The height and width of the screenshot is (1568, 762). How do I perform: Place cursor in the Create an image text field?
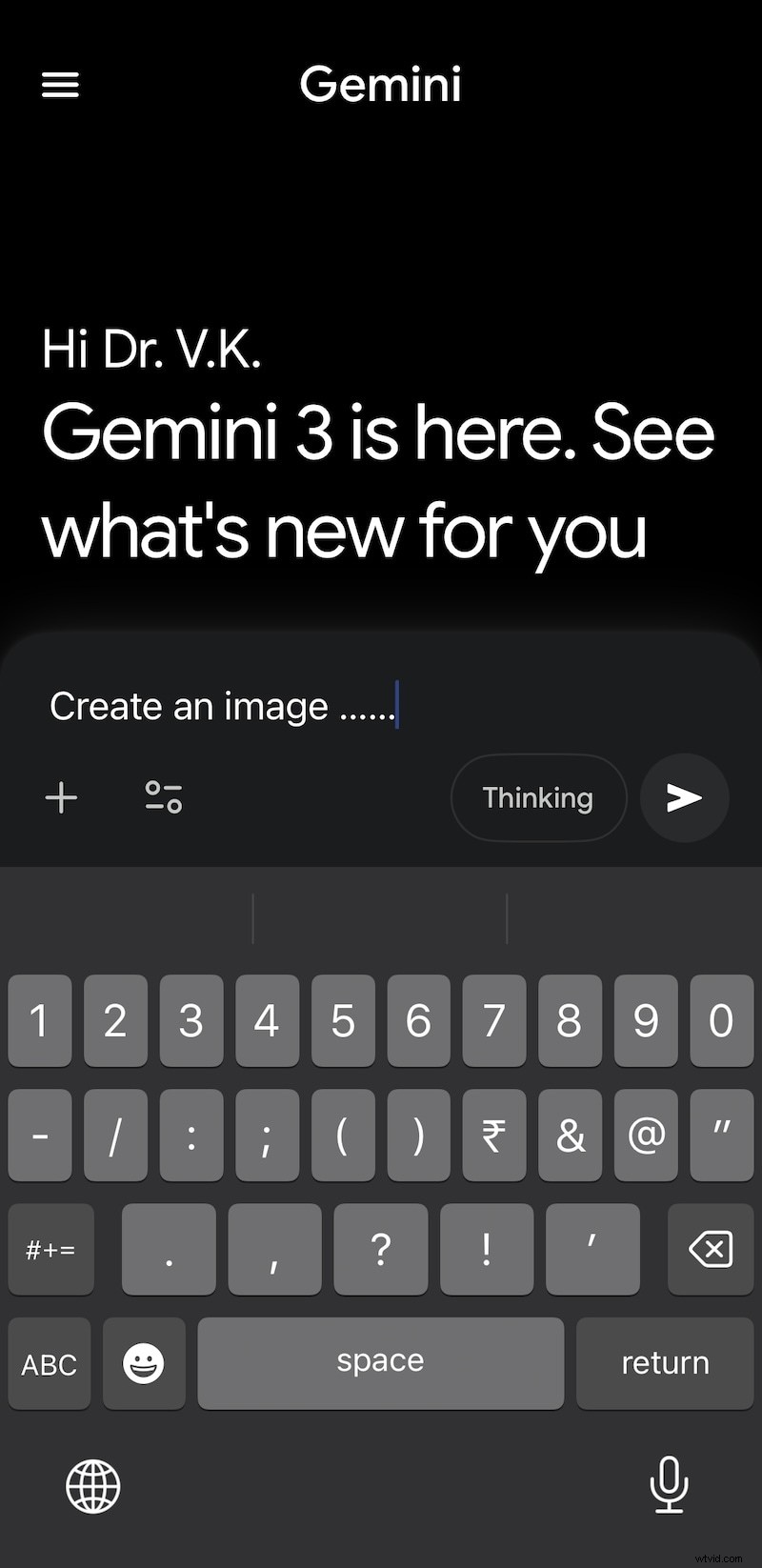click(x=224, y=706)
